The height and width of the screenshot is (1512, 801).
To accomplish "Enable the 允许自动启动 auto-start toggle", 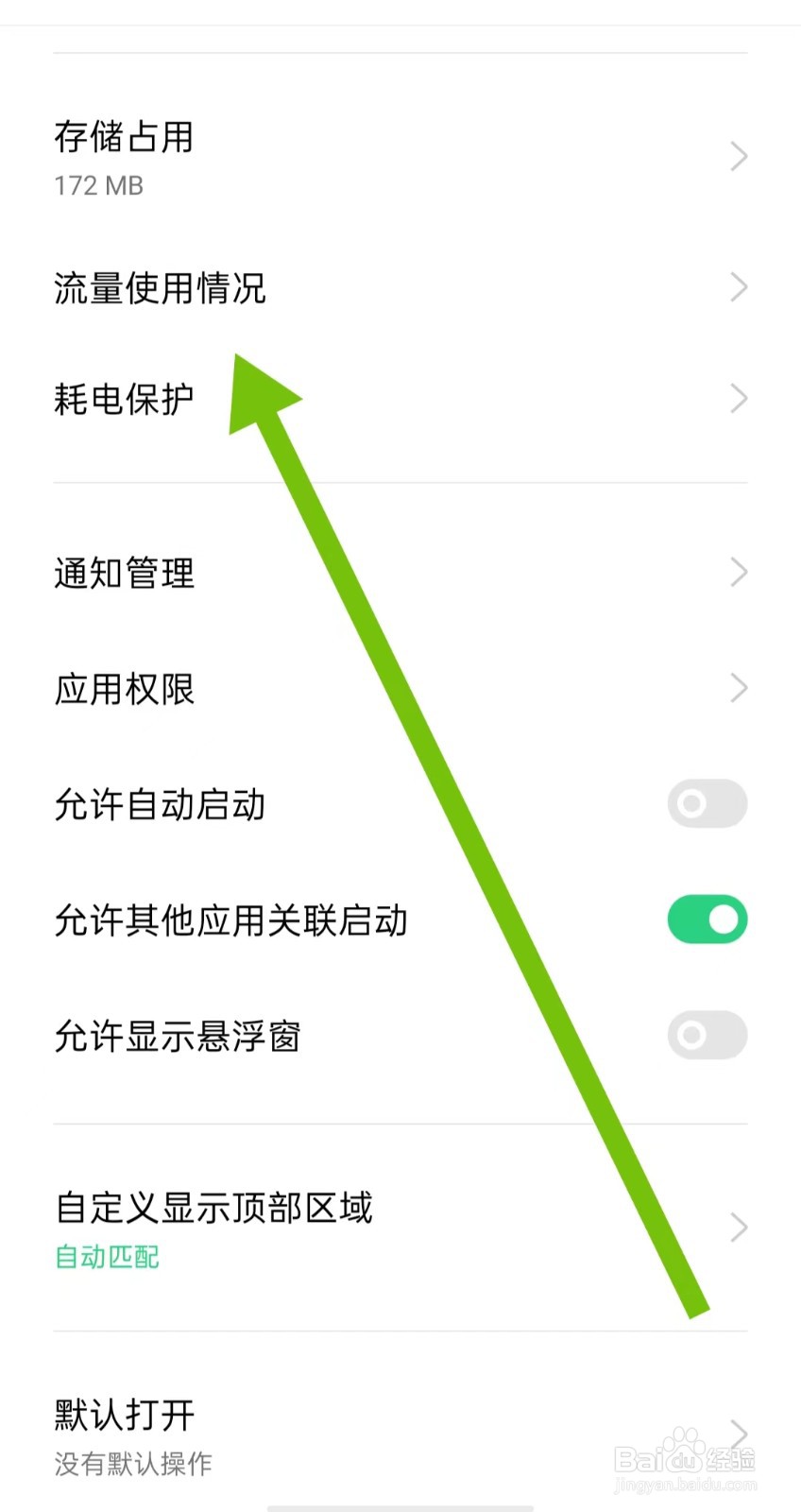I will click(x=707, y=804).
